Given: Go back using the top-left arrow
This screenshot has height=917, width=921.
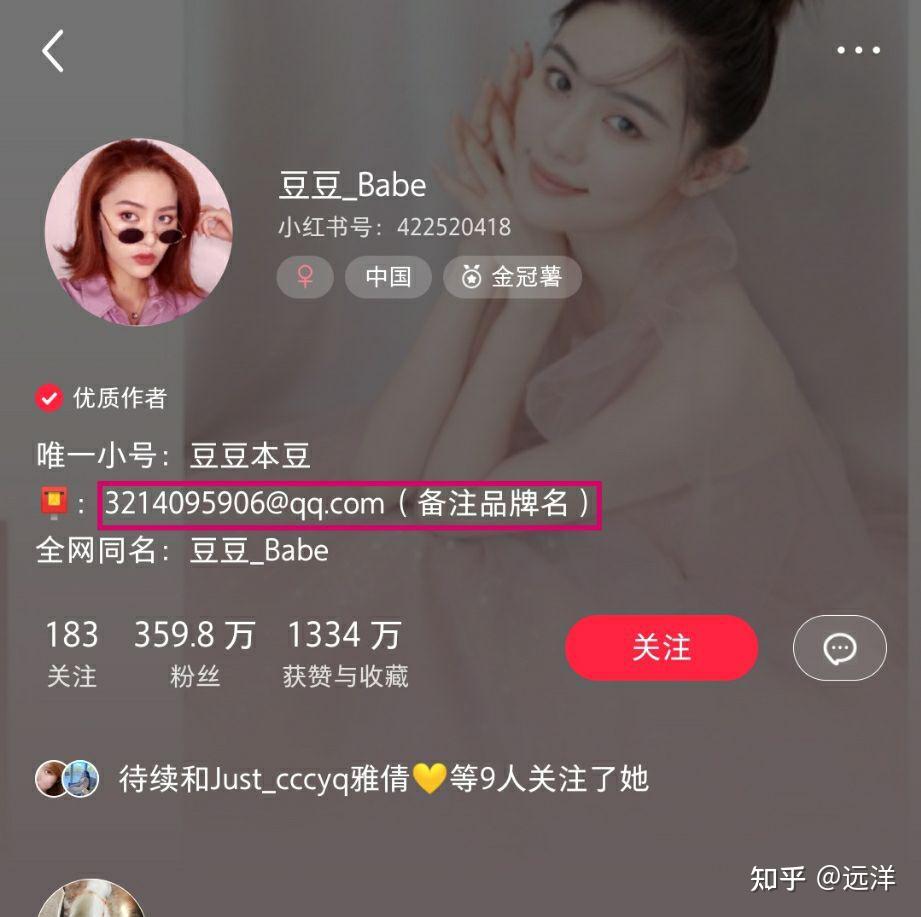Looking at the screenshot, I should coord(53,50).
